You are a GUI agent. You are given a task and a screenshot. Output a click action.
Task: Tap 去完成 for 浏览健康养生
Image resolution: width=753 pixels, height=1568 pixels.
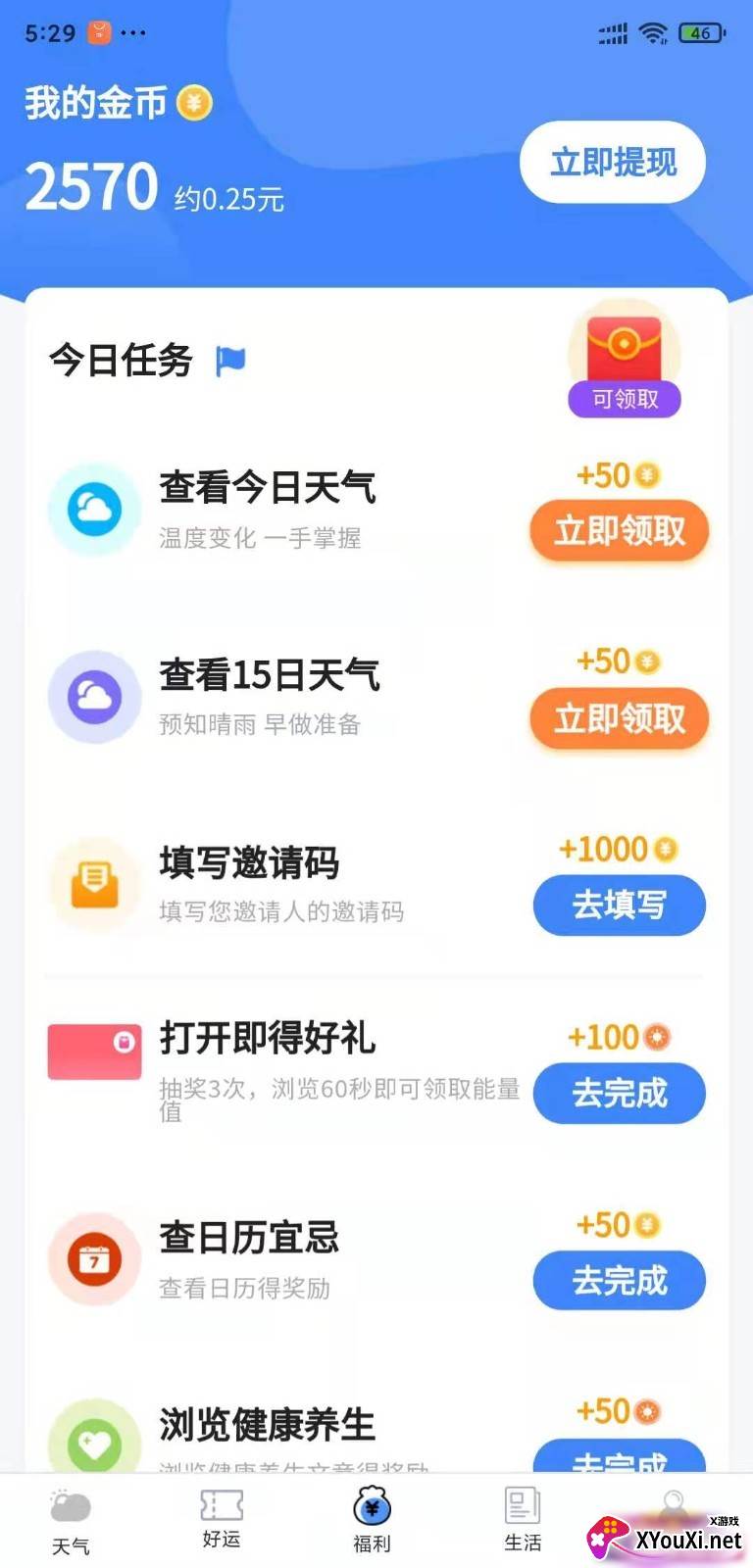tap(619, 1457)
